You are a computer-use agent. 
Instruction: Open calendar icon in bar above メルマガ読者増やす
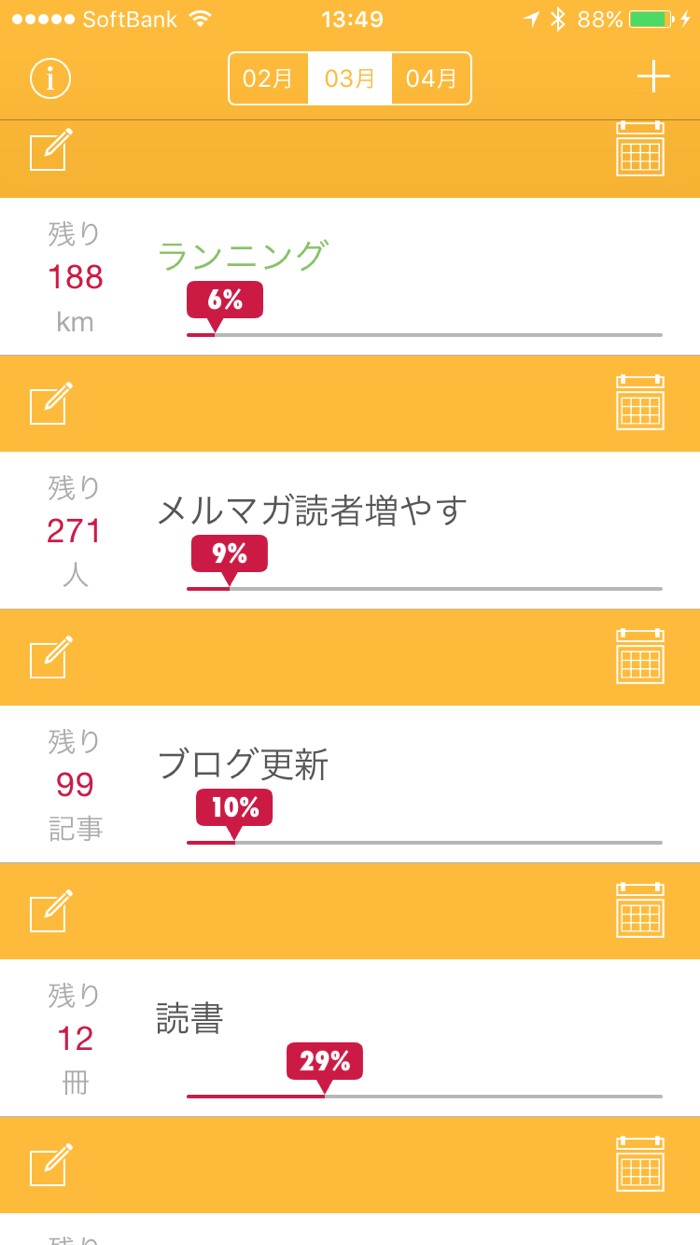(x=640, y=402)
